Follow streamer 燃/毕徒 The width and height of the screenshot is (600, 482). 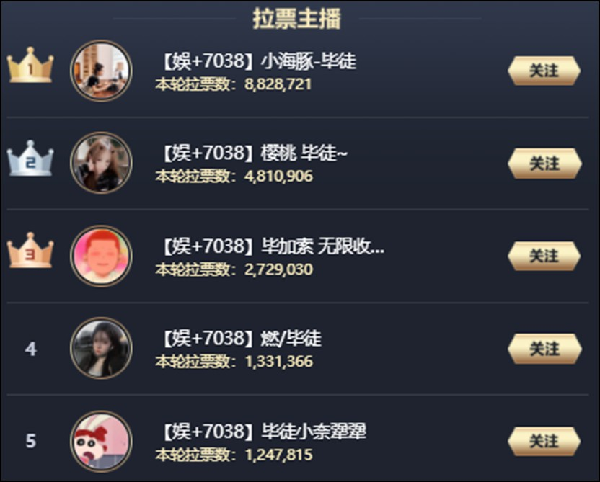click(x=543, y=348)
